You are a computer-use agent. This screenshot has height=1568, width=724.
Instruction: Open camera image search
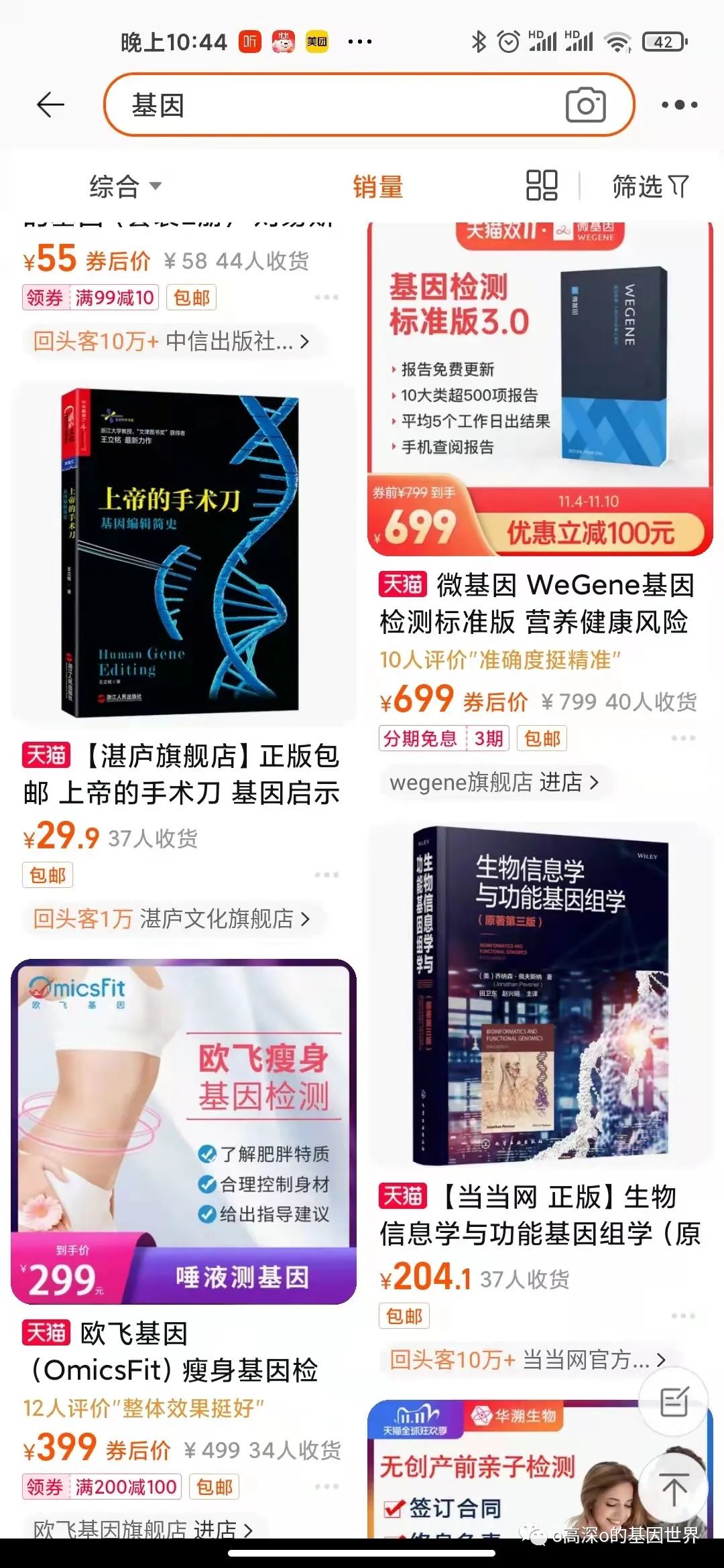tap(585, 105)
